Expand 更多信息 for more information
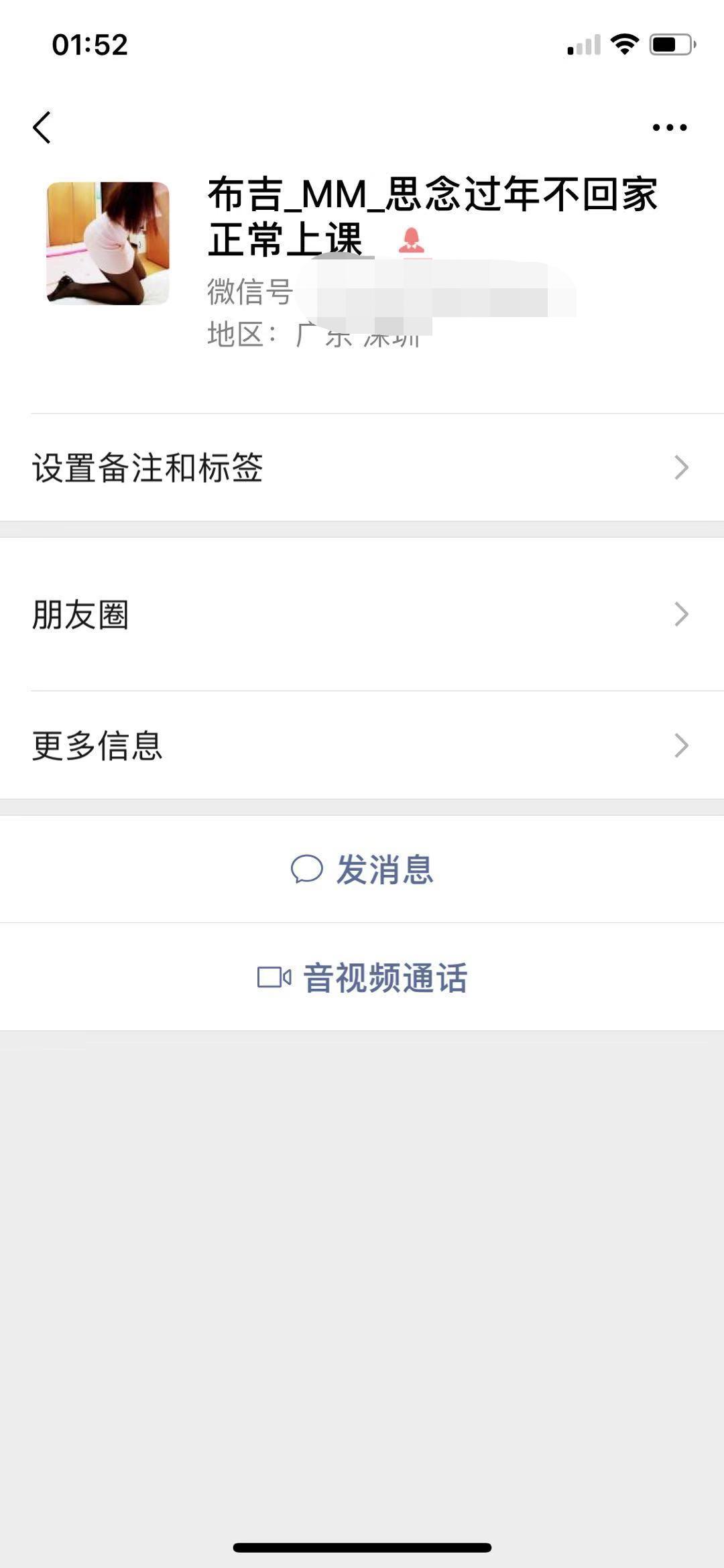The image size is (724, 1568). [x=682, y=745]
